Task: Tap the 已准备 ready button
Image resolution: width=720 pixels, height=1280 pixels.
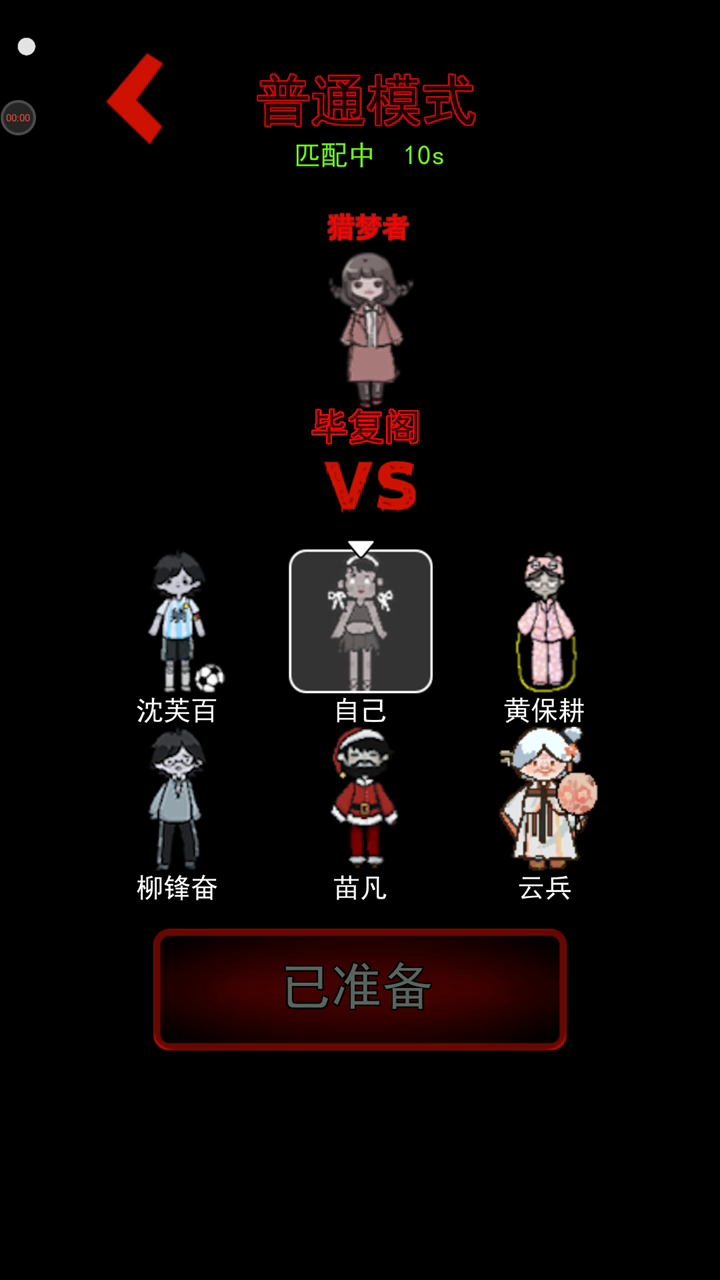Action: point(360,989)
